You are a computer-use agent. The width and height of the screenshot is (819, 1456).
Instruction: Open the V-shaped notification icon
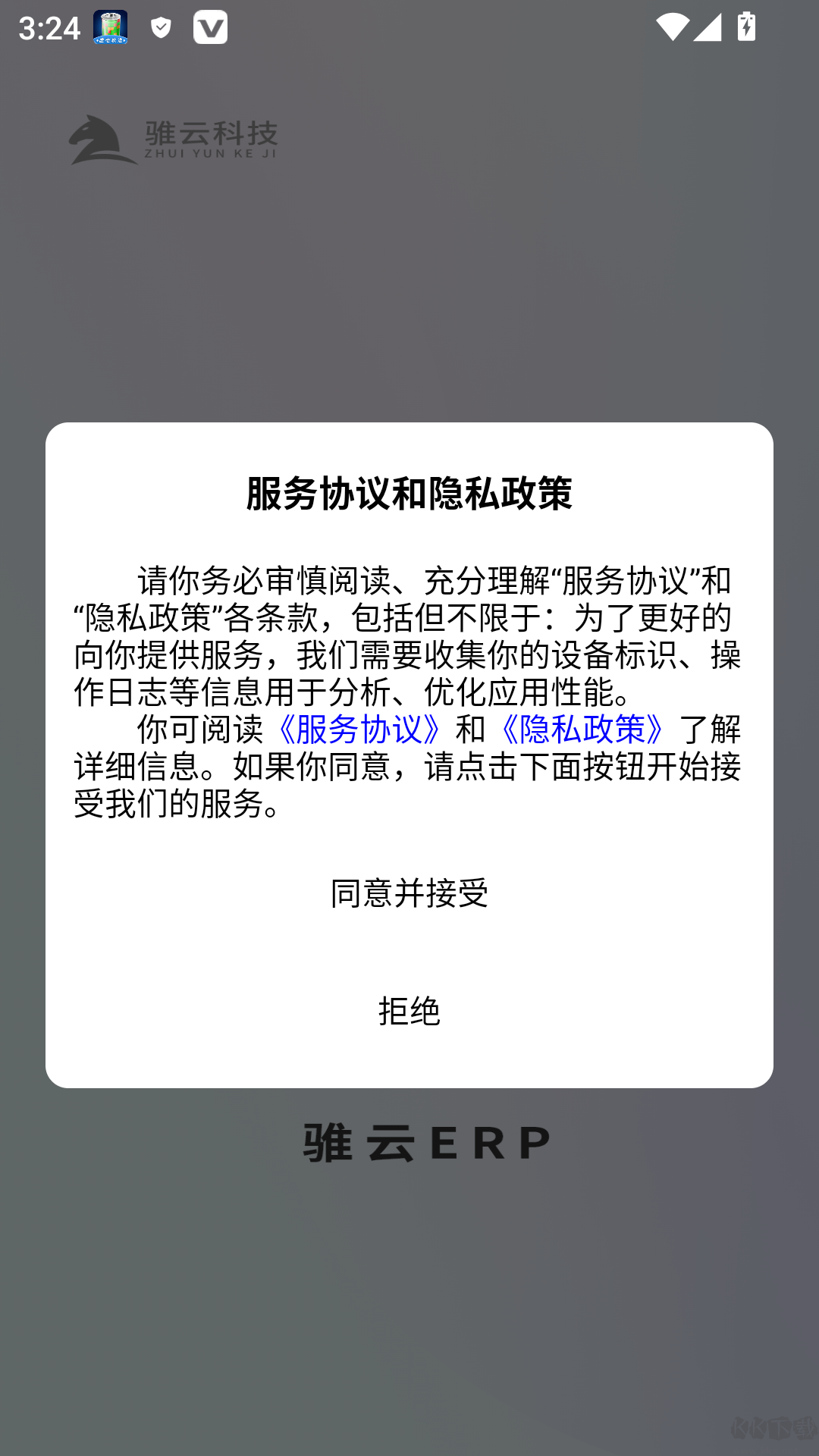[211, 27]
